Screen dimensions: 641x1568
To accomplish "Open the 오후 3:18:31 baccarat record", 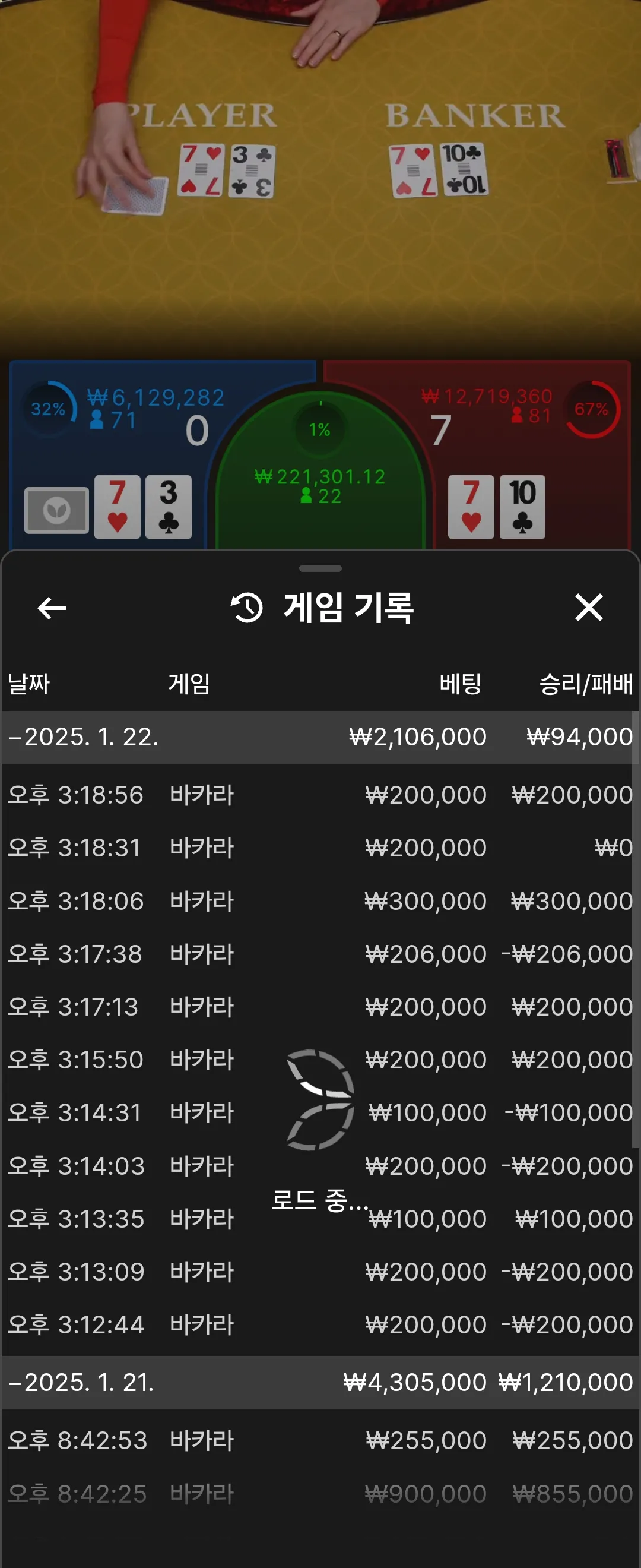I will [x=316, y=848].
